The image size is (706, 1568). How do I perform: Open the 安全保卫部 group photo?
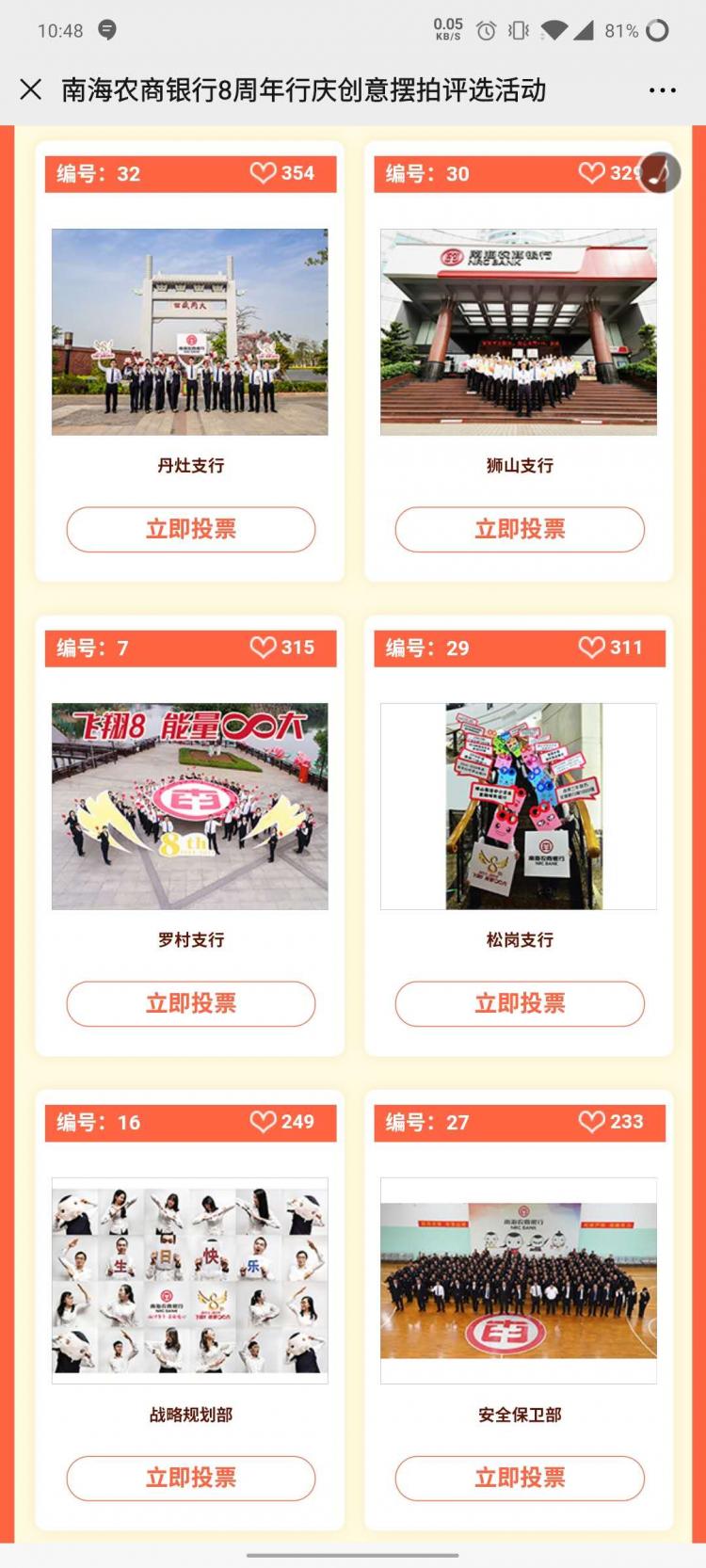pos(519,1280)
